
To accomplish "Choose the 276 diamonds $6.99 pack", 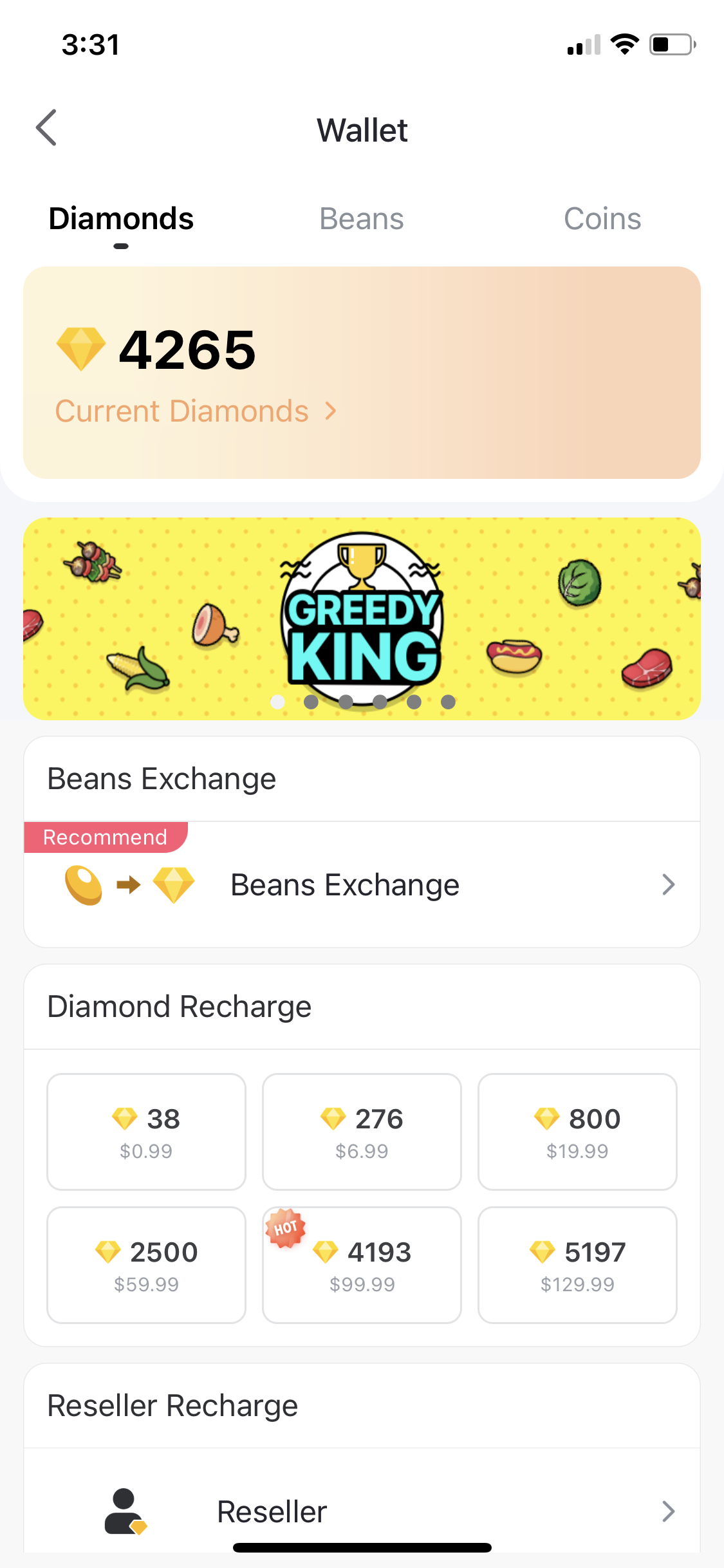I will [x=362, y=1132].
